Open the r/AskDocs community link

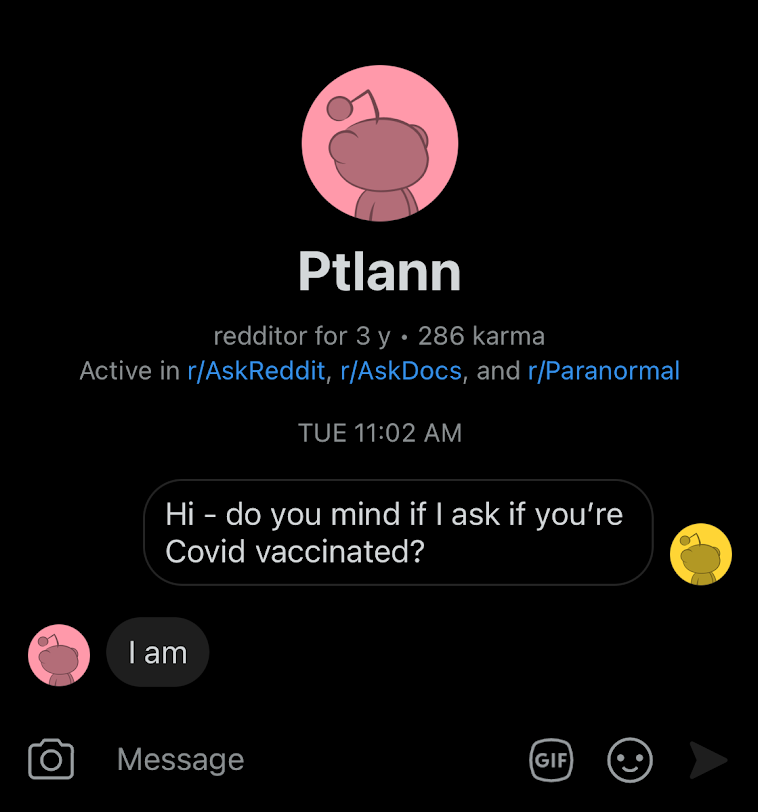tap(401, 371)
